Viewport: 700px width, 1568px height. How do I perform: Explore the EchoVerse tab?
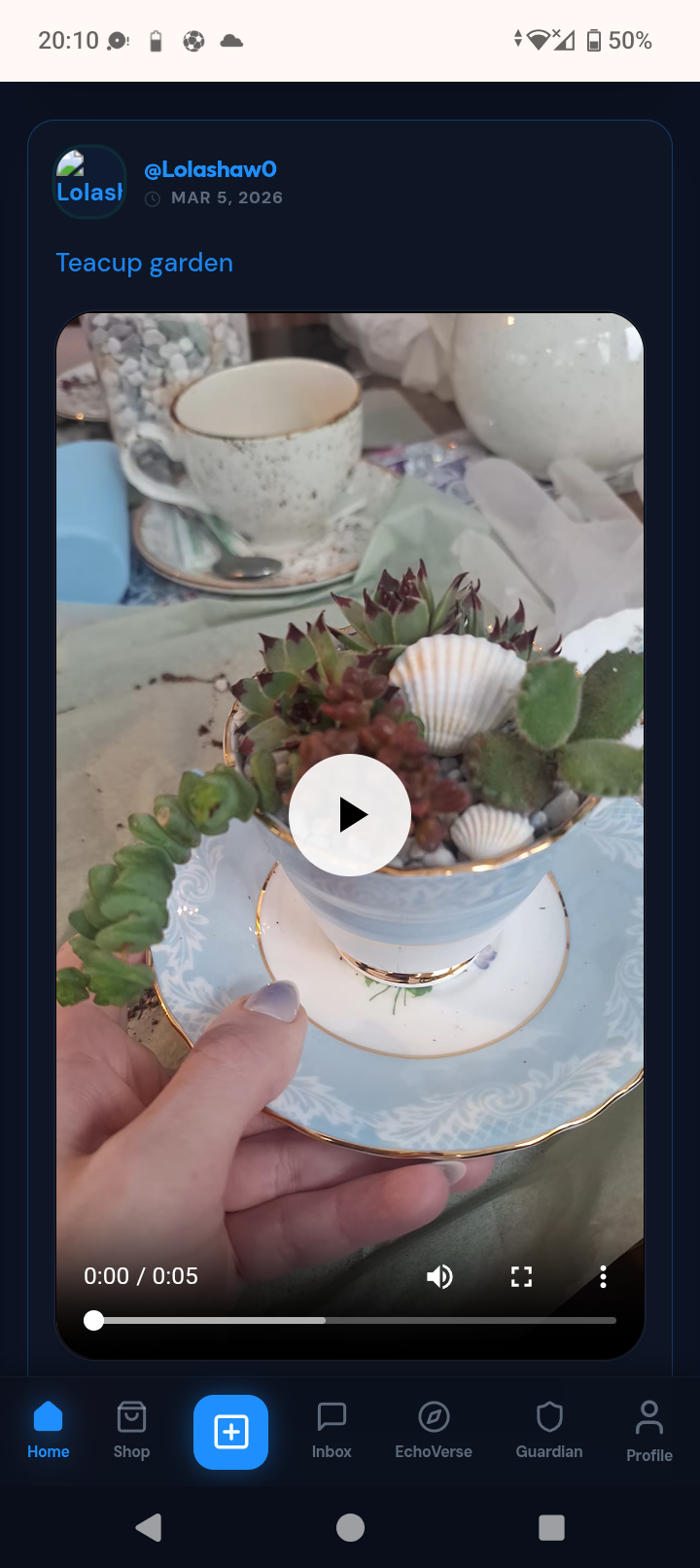click(434, 1431)
